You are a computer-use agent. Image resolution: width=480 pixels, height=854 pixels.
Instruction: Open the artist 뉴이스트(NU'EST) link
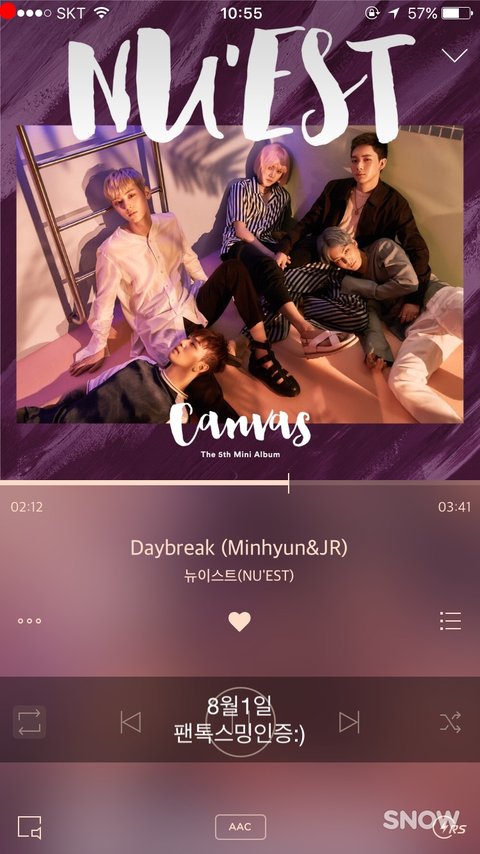pos(239,576)
